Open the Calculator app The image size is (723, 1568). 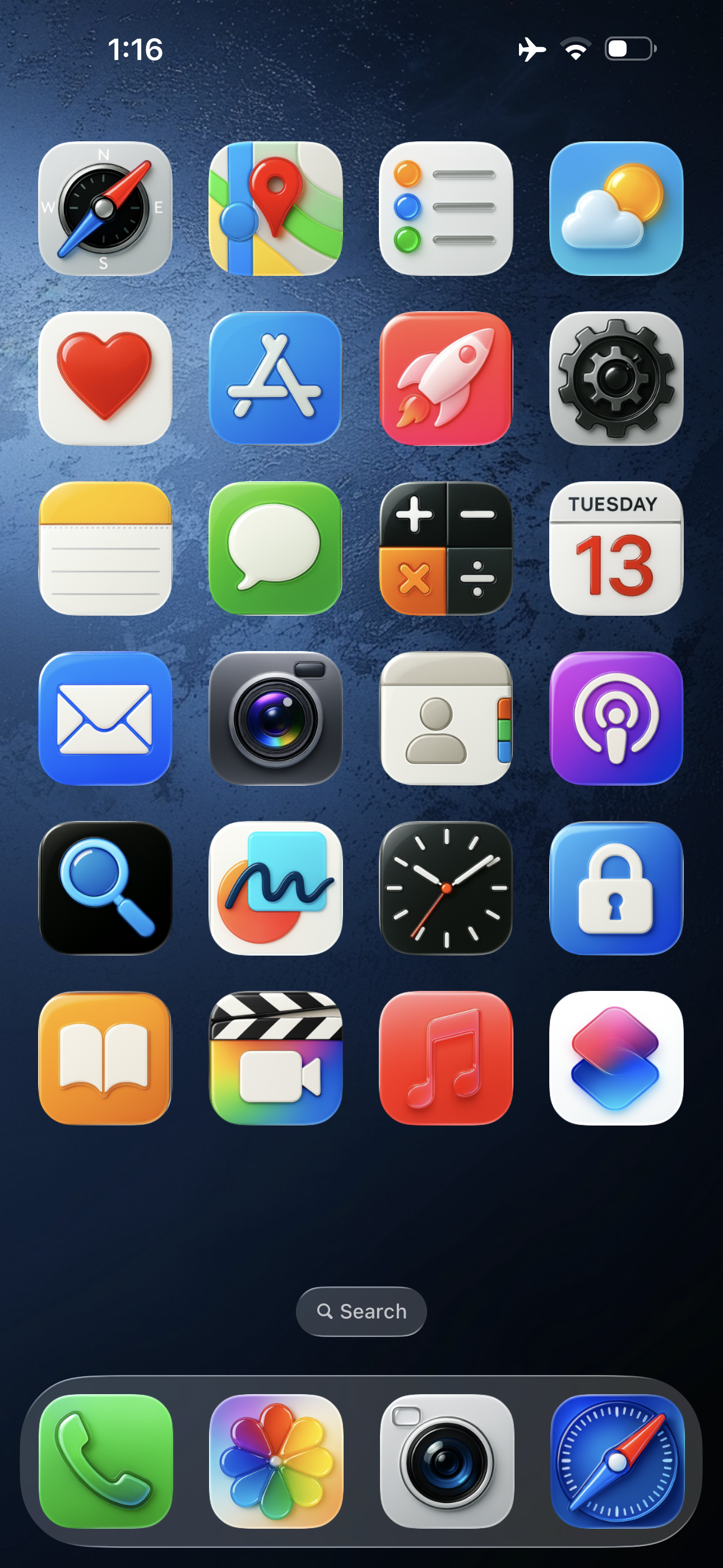(446, 548)
